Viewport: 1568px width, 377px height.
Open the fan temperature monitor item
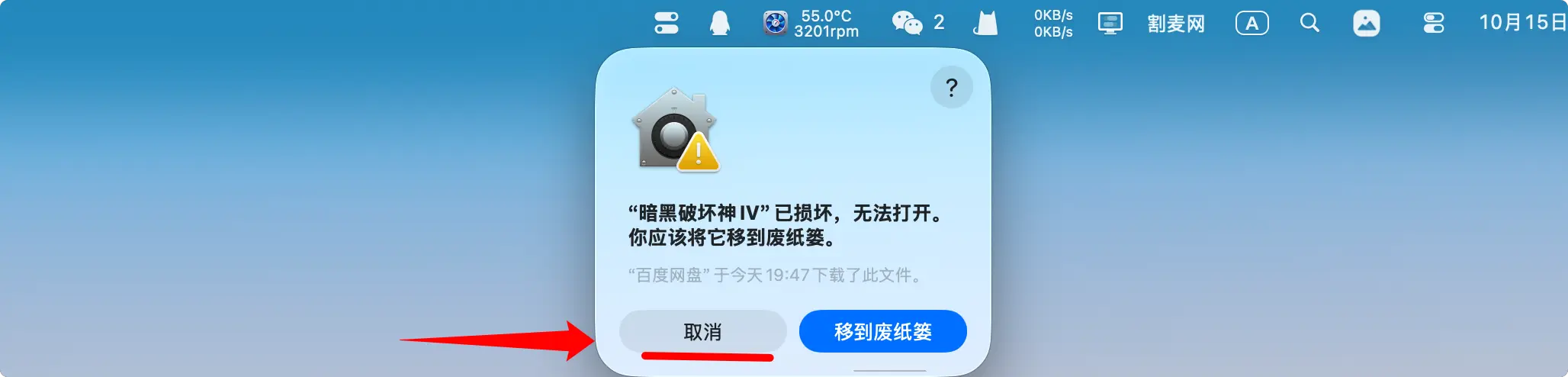[811, 23]
